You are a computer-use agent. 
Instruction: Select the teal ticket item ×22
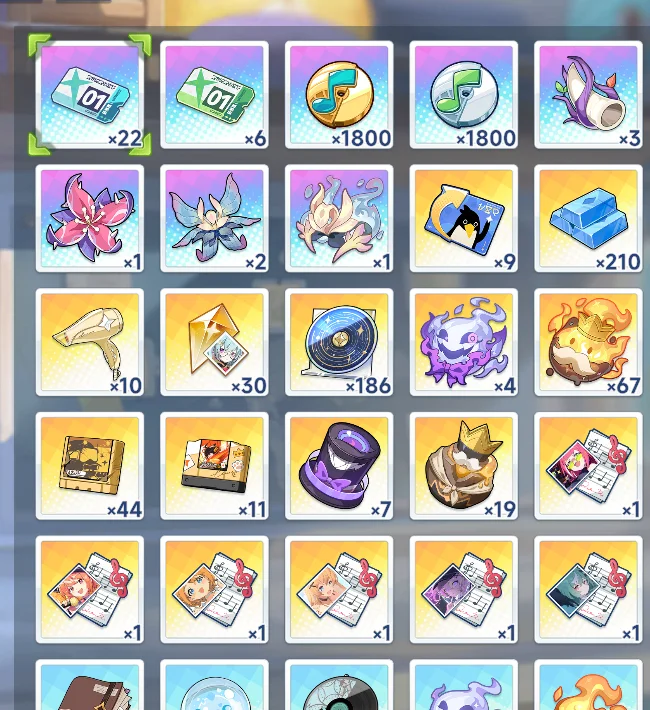(90, 95)
